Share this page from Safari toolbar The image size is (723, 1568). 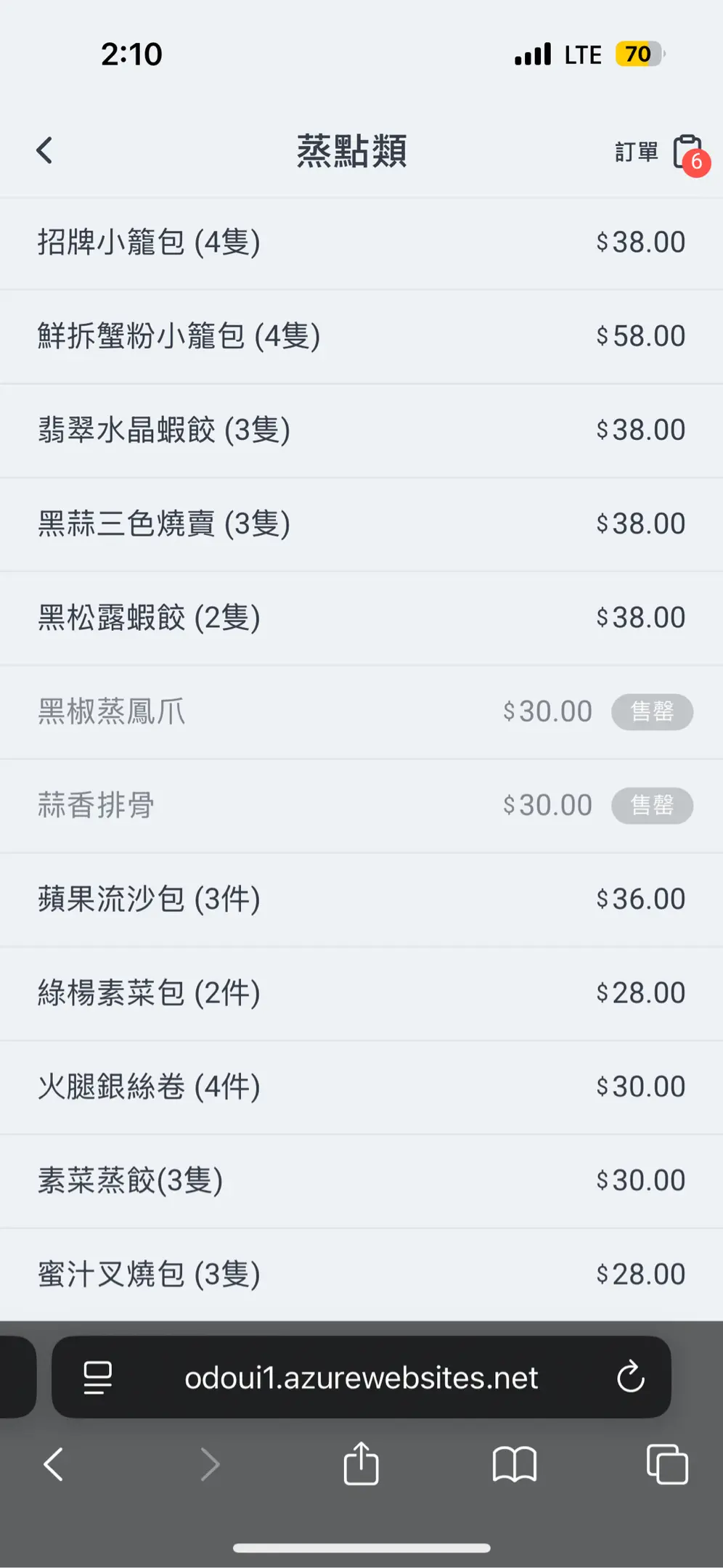pos(361,1464)
